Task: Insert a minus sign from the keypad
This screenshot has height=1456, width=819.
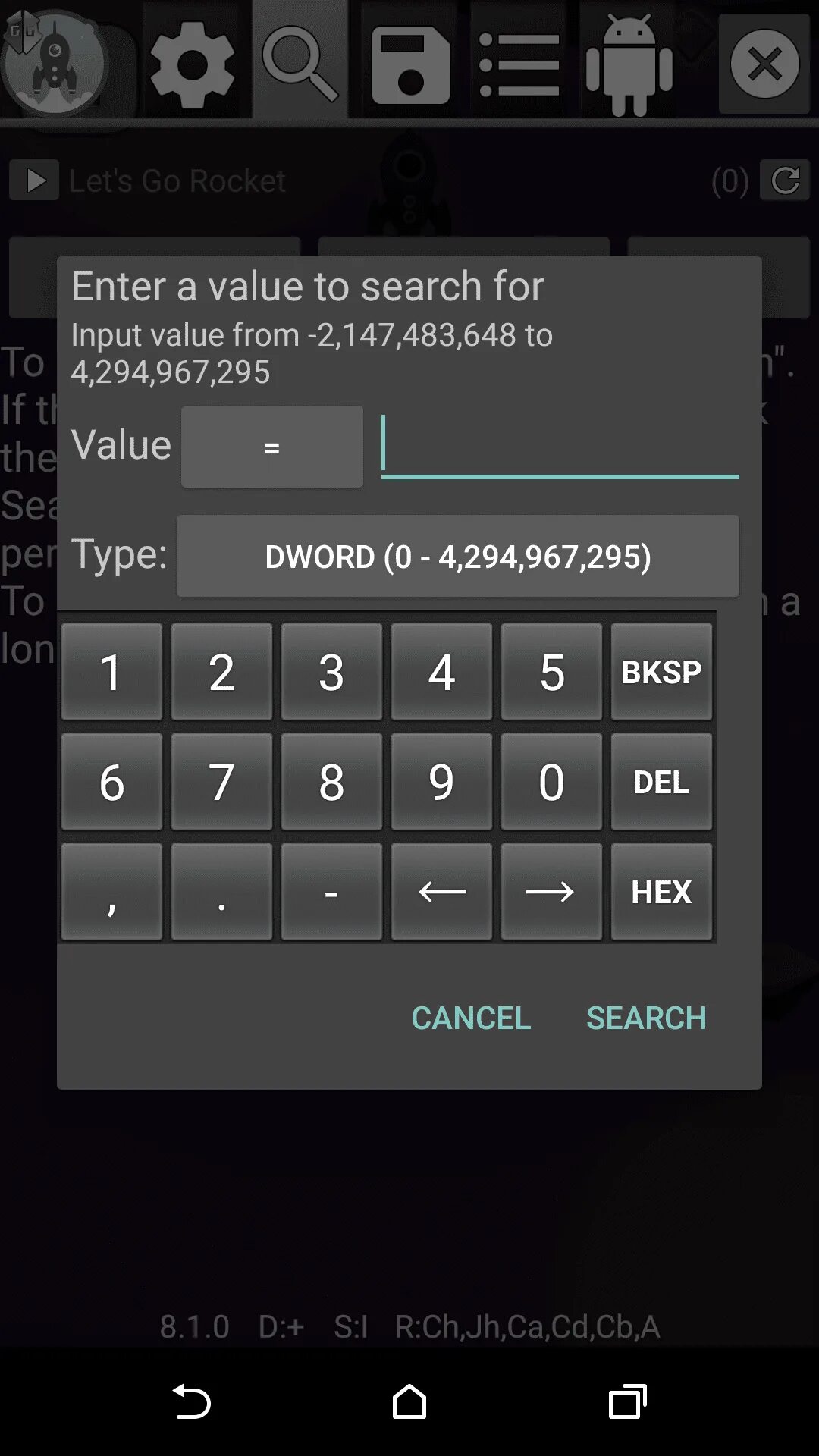Action: tap(331, 892)
